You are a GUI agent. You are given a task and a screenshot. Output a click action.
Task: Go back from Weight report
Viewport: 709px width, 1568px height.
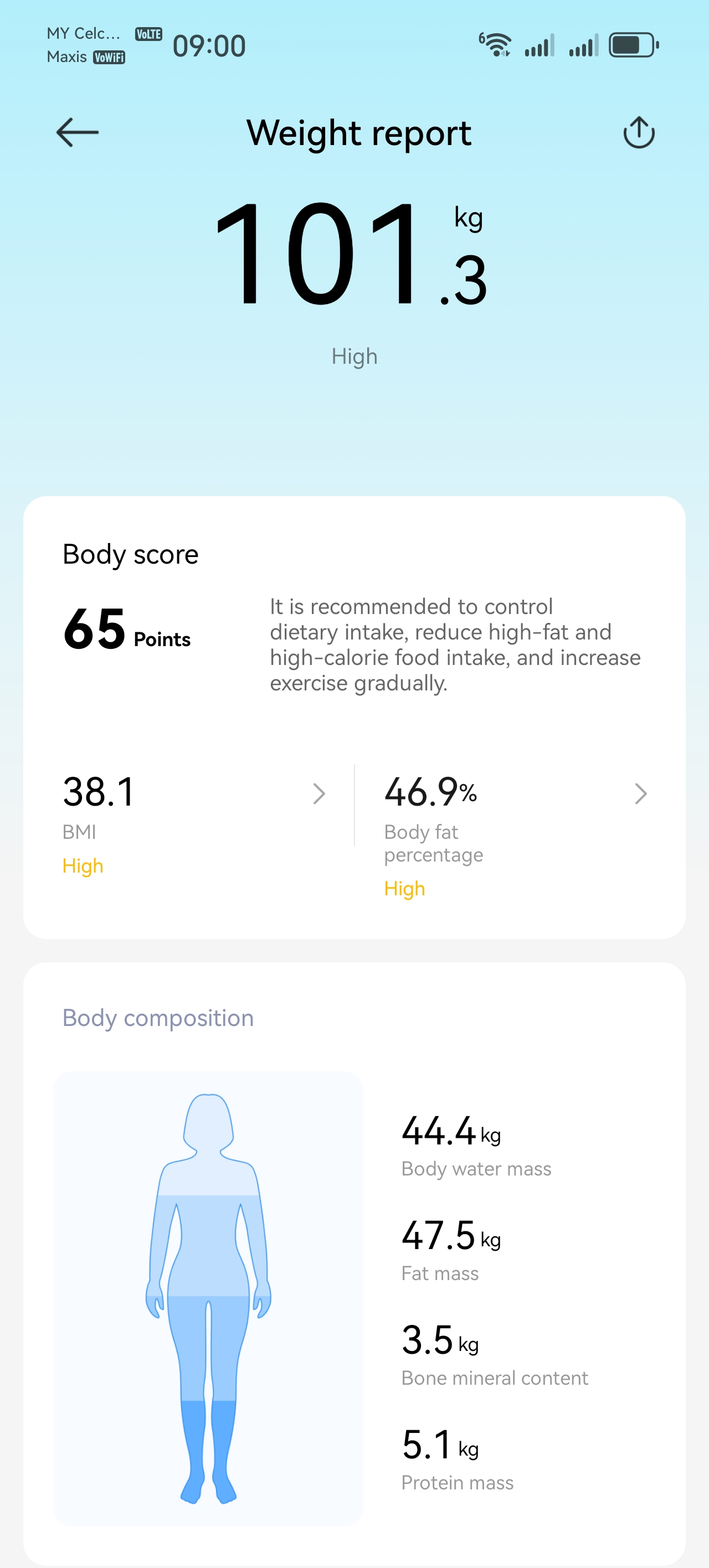point(78,133)
